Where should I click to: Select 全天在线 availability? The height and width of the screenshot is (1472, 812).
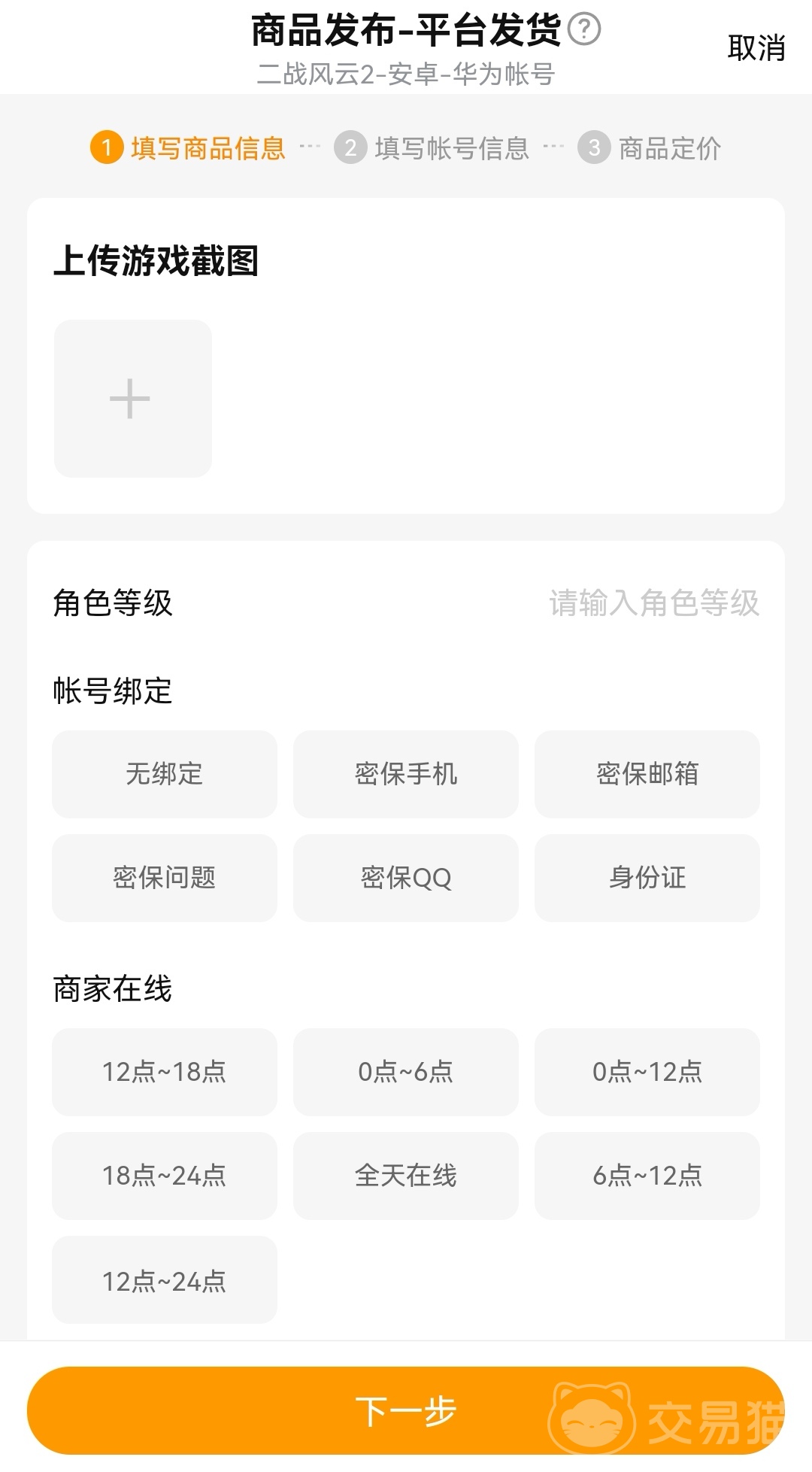(x=406, y=1176)
